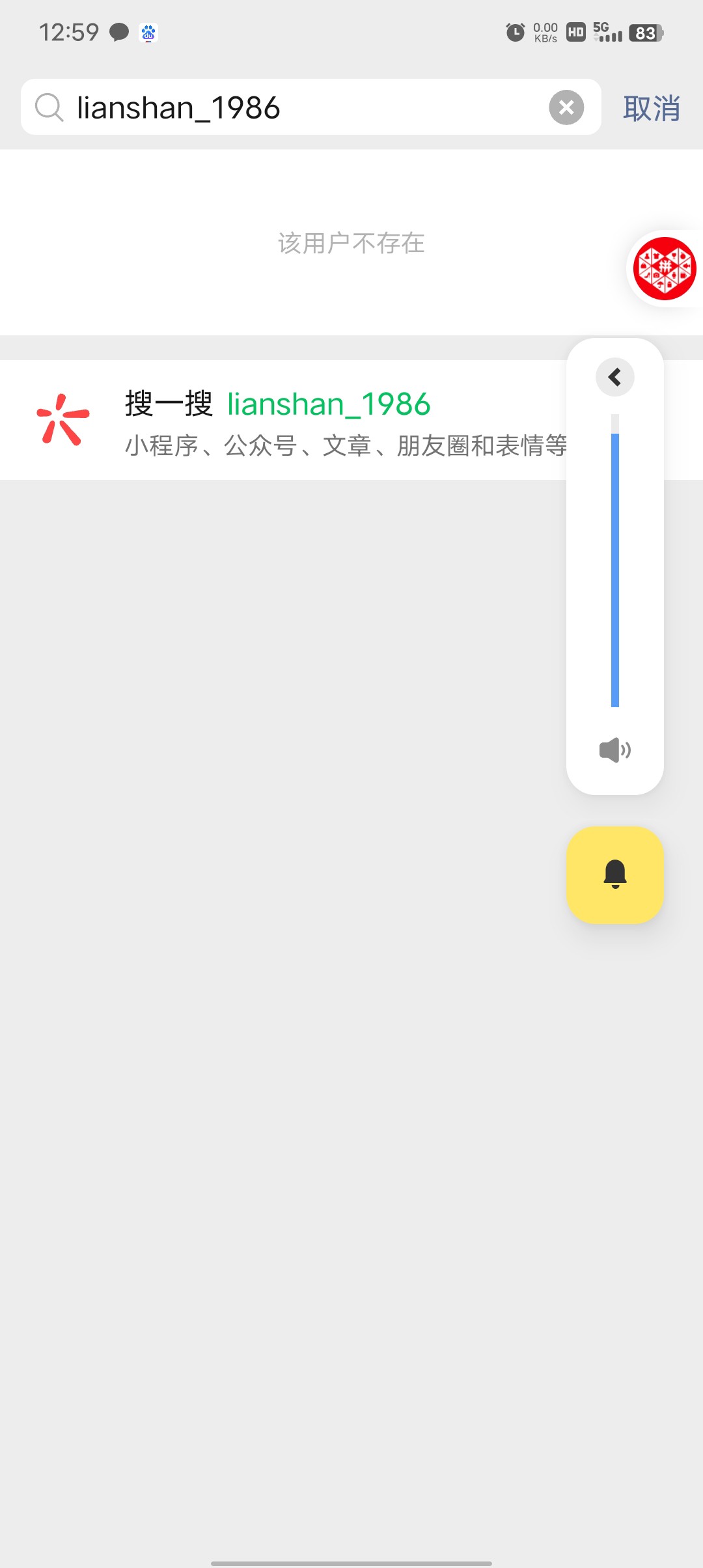Change ringer mode with the bell button
This screenshot has width=703, height=1568.
point(615,875)
